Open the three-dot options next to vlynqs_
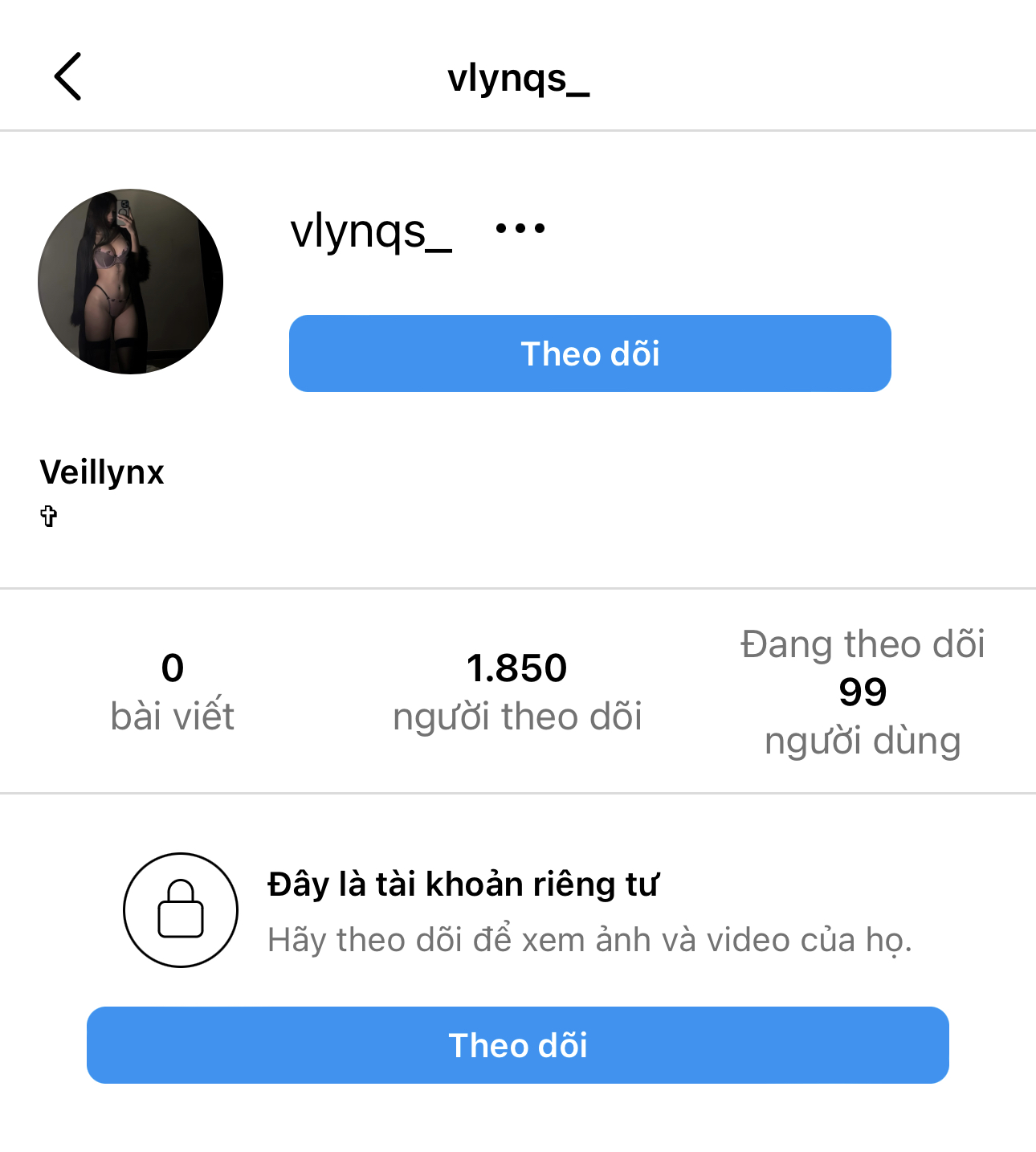The image size is (1036, 1152). [x=520, y=229]
